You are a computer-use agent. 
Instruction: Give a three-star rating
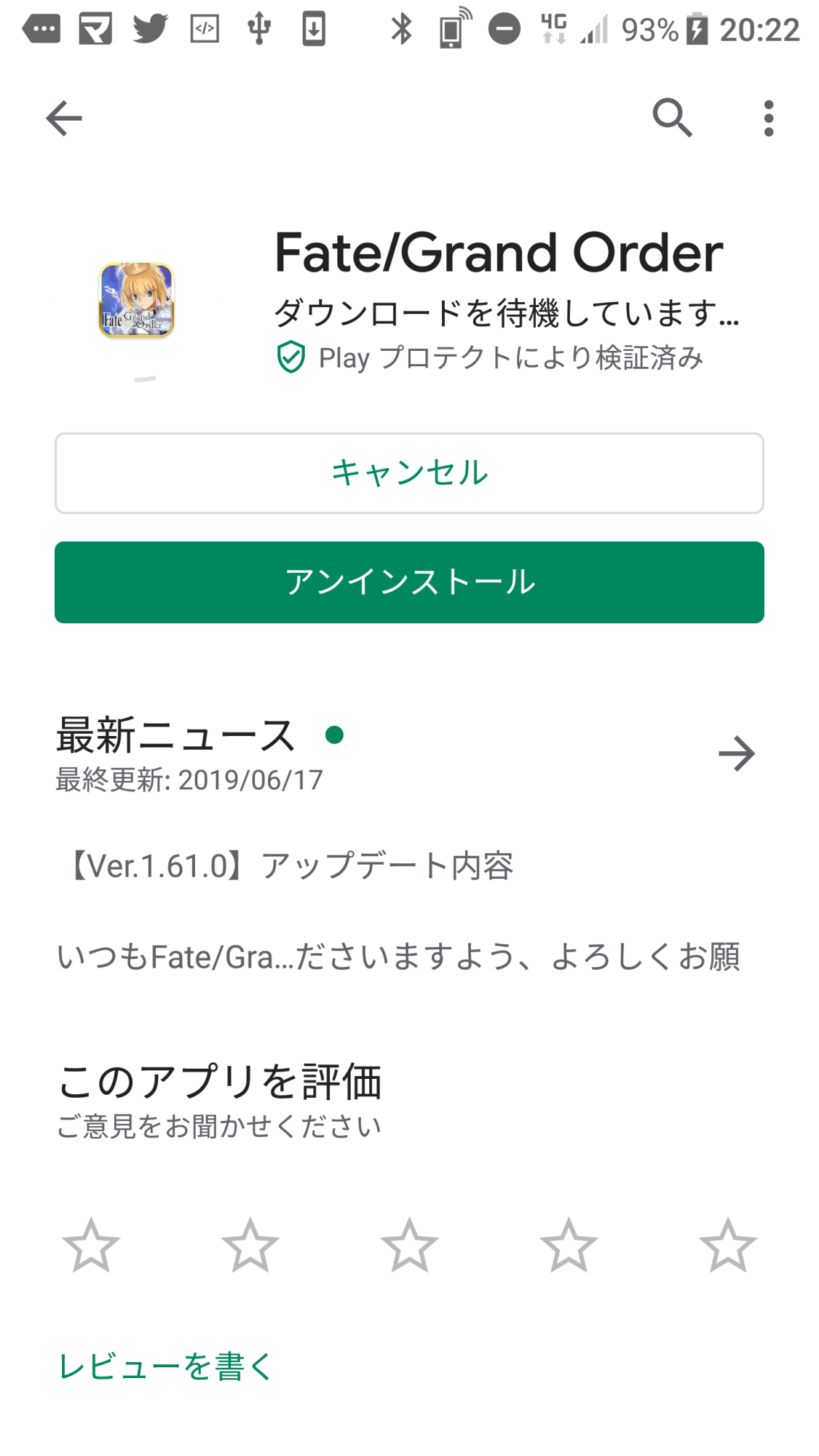coord(409,1246)
